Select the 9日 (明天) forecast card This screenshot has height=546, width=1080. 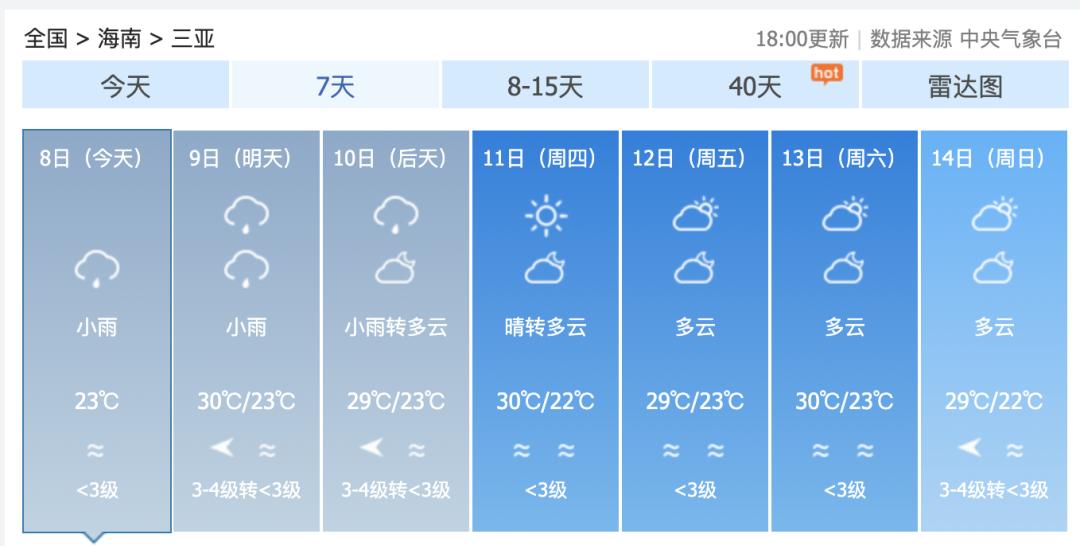click(x=246, y=330)
